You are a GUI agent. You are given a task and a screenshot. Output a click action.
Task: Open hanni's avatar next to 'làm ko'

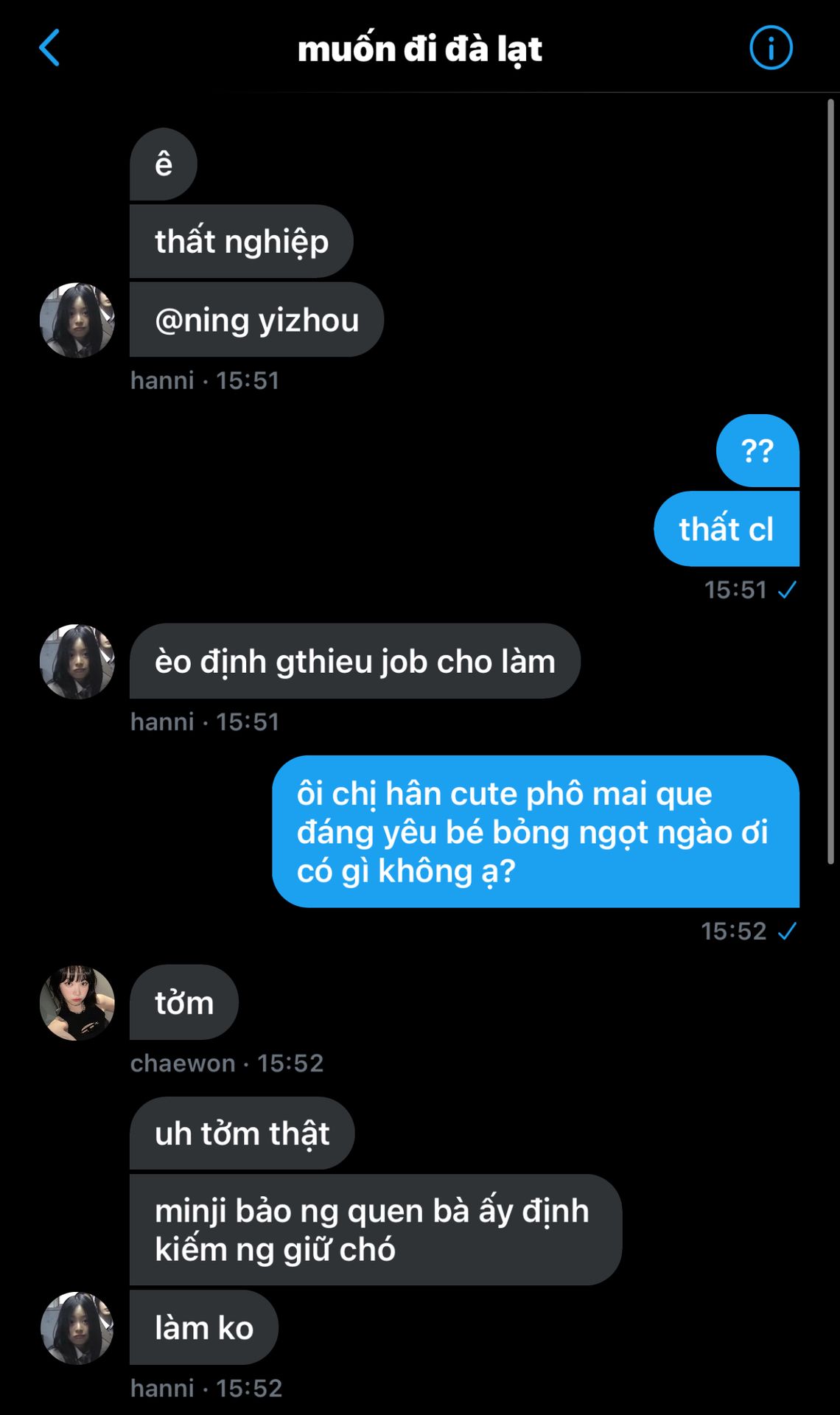point(77,1327)
